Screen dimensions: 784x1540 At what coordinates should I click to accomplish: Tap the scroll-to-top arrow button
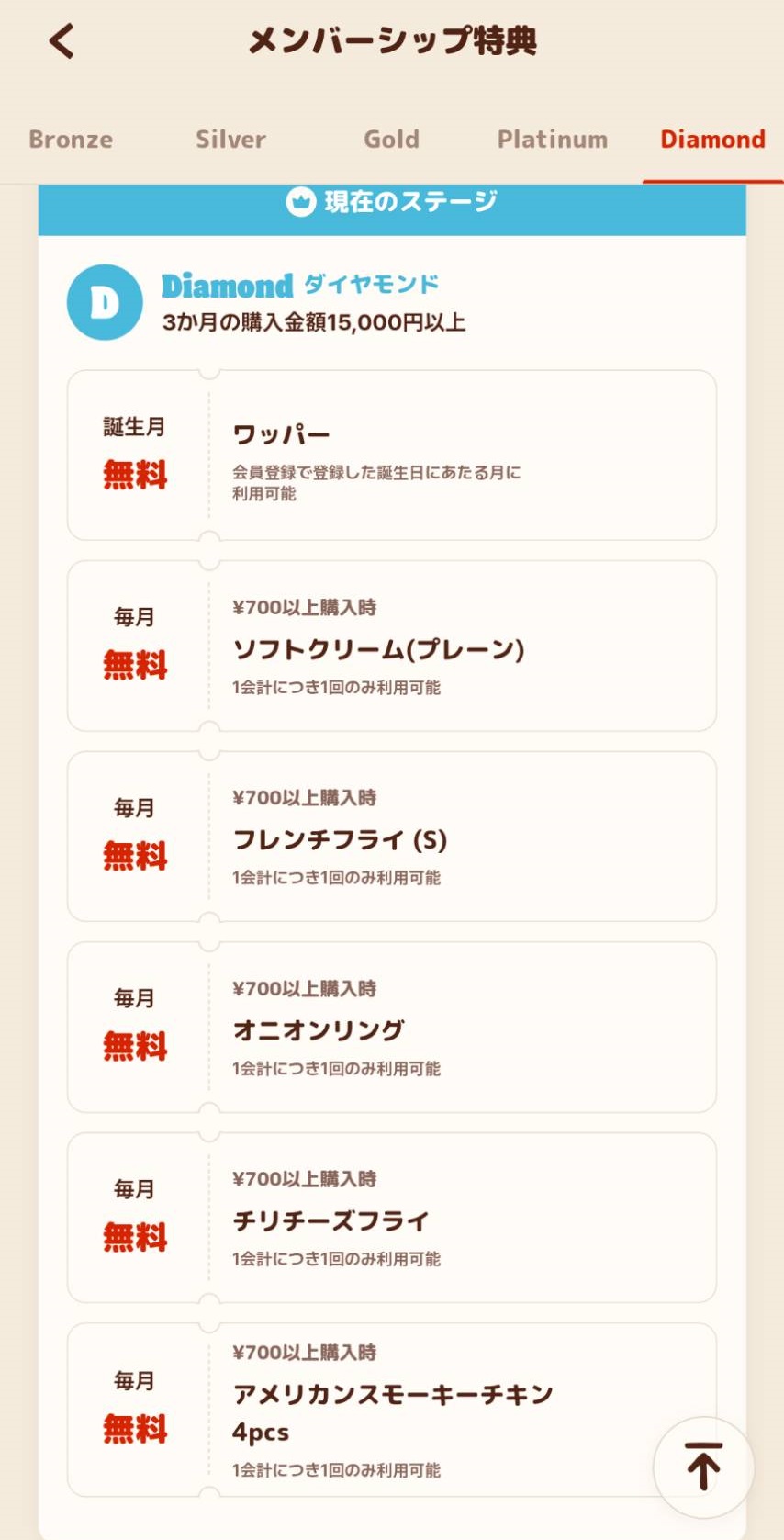coord(703,1467)
